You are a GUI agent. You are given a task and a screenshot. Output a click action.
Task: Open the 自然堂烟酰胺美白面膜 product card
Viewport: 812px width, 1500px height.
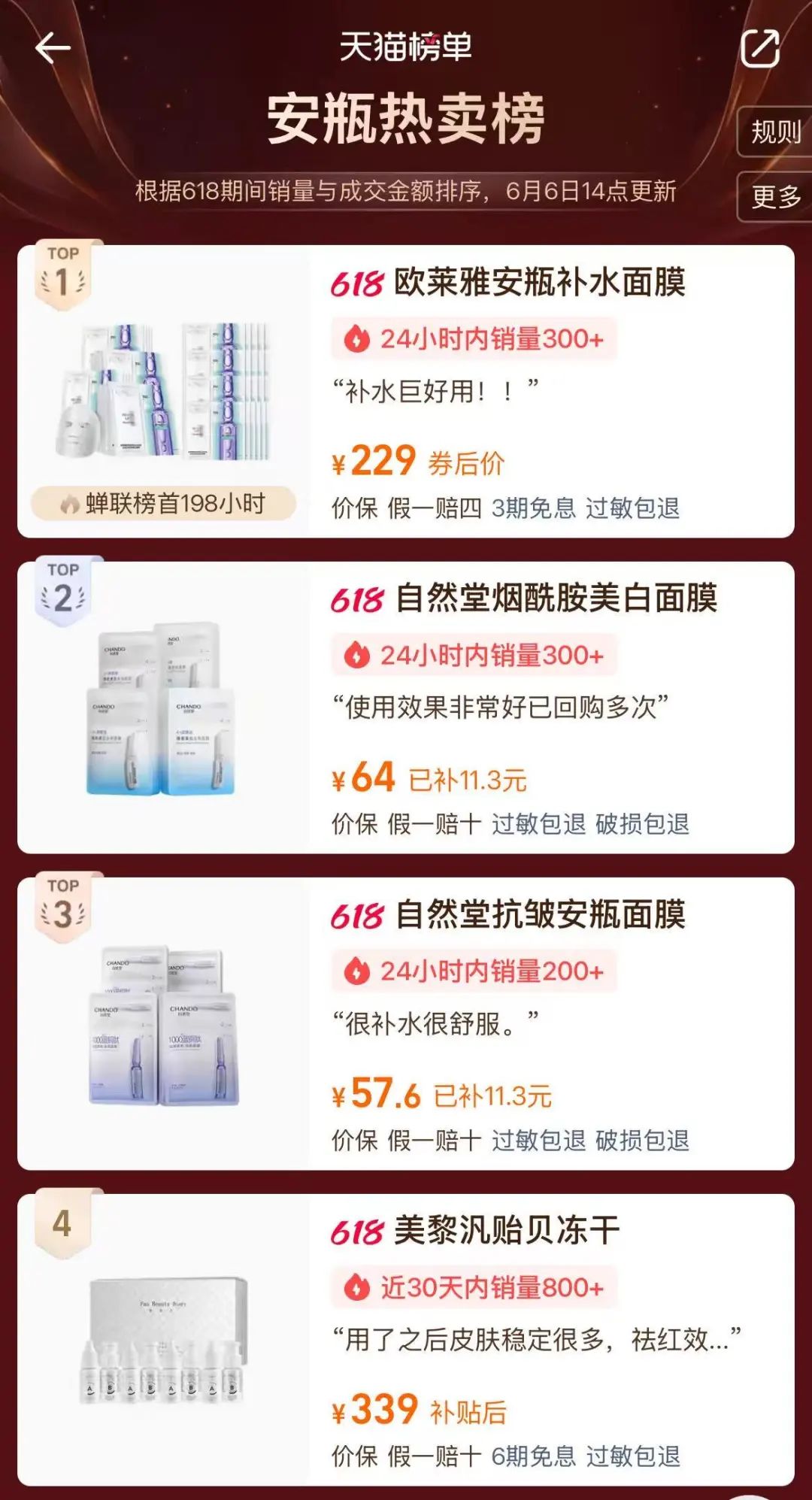tap(406, 707)
